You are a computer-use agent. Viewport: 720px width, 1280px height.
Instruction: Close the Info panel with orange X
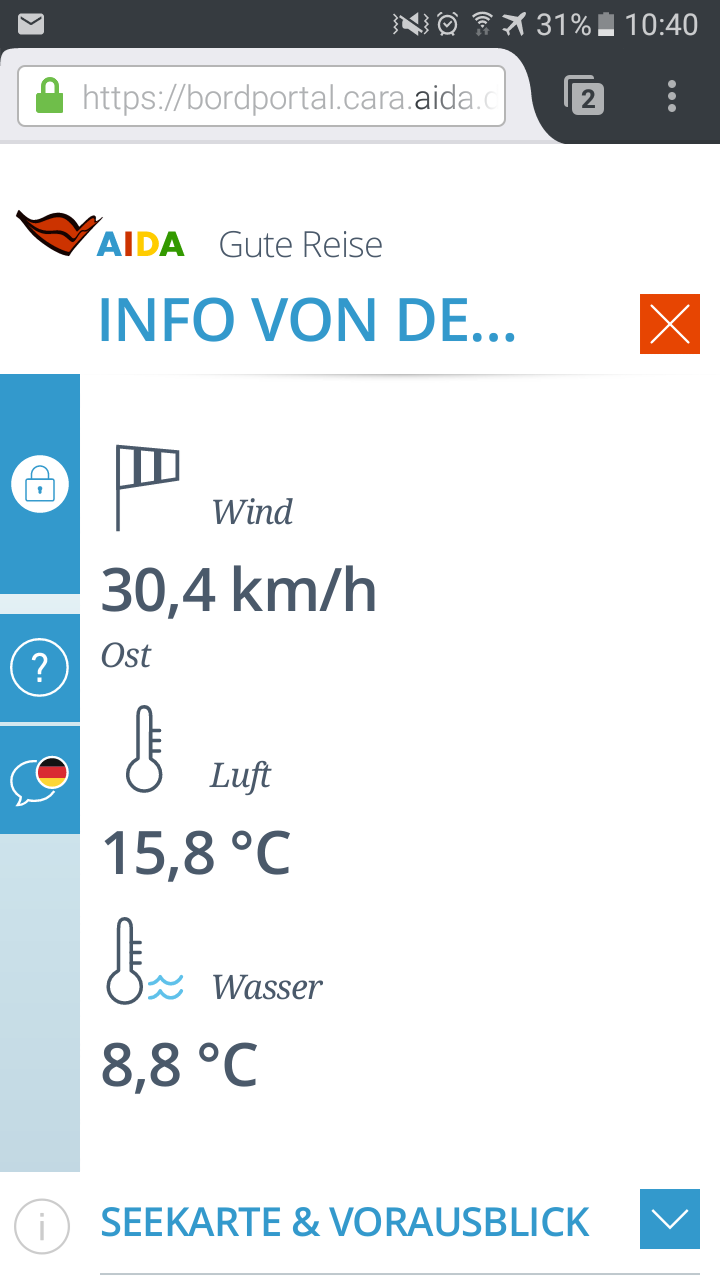(669, 324)
